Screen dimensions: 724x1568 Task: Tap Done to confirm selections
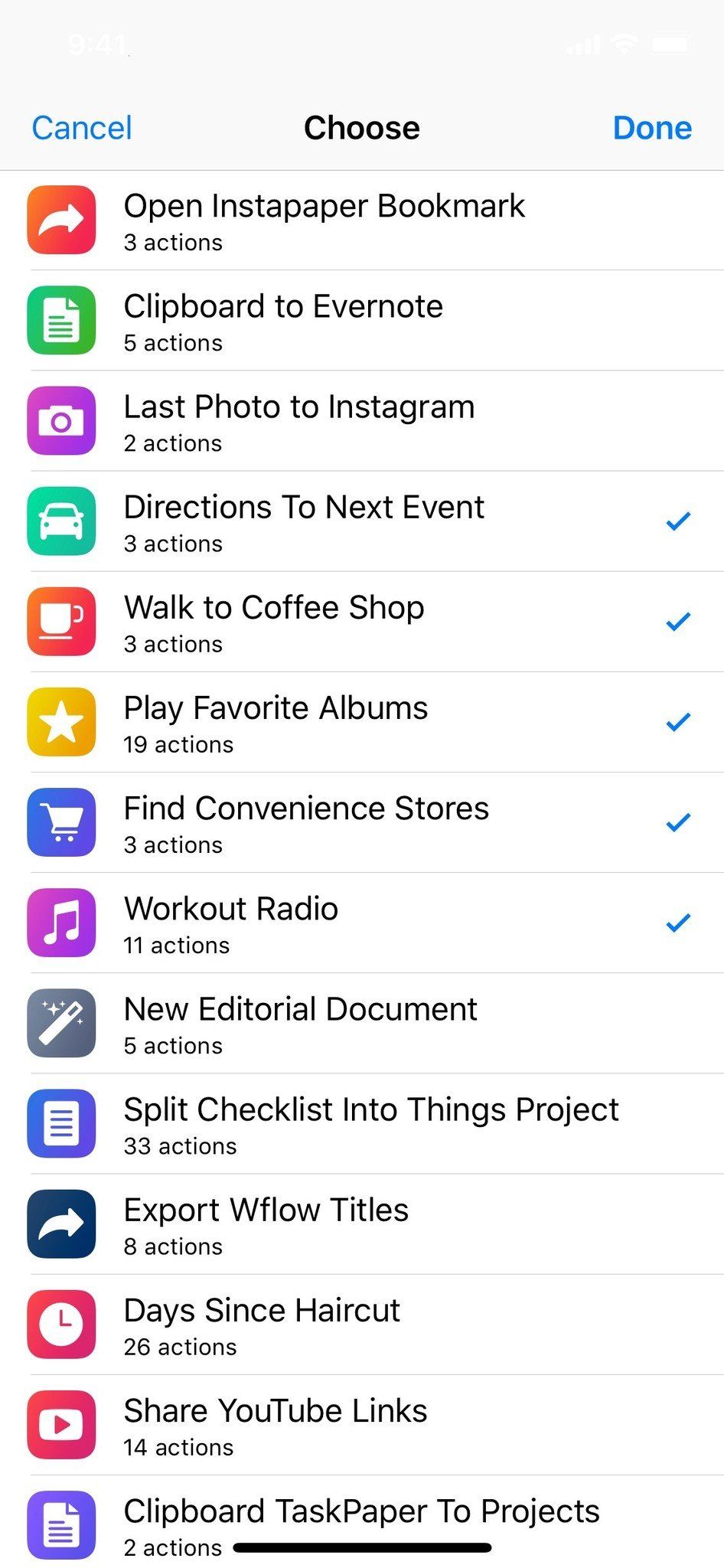[651, 128]
